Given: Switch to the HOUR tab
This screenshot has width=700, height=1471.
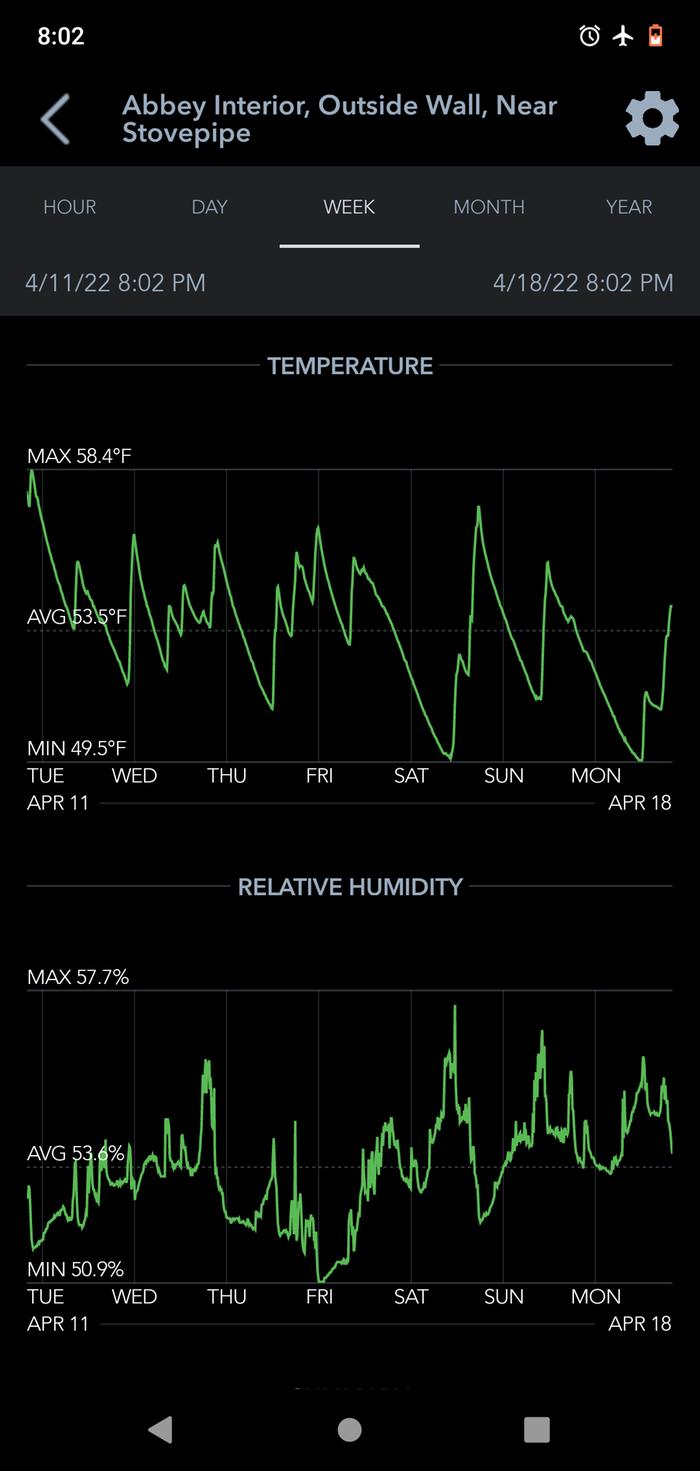Looking at the screenshot, I should tap(70, 207).
